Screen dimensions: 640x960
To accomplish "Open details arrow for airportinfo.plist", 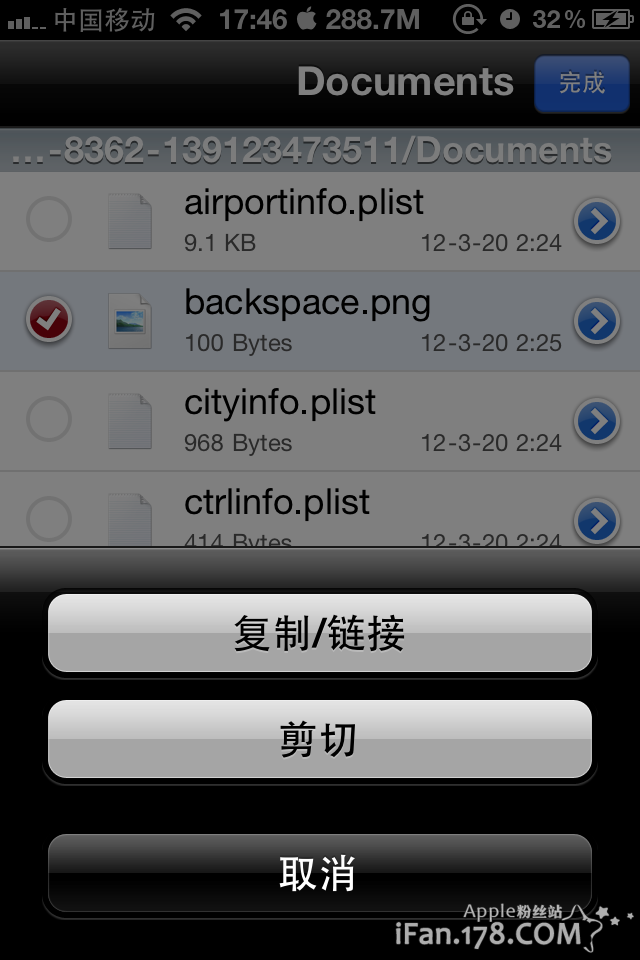I will pyautogui.click(x=597, y=222).
